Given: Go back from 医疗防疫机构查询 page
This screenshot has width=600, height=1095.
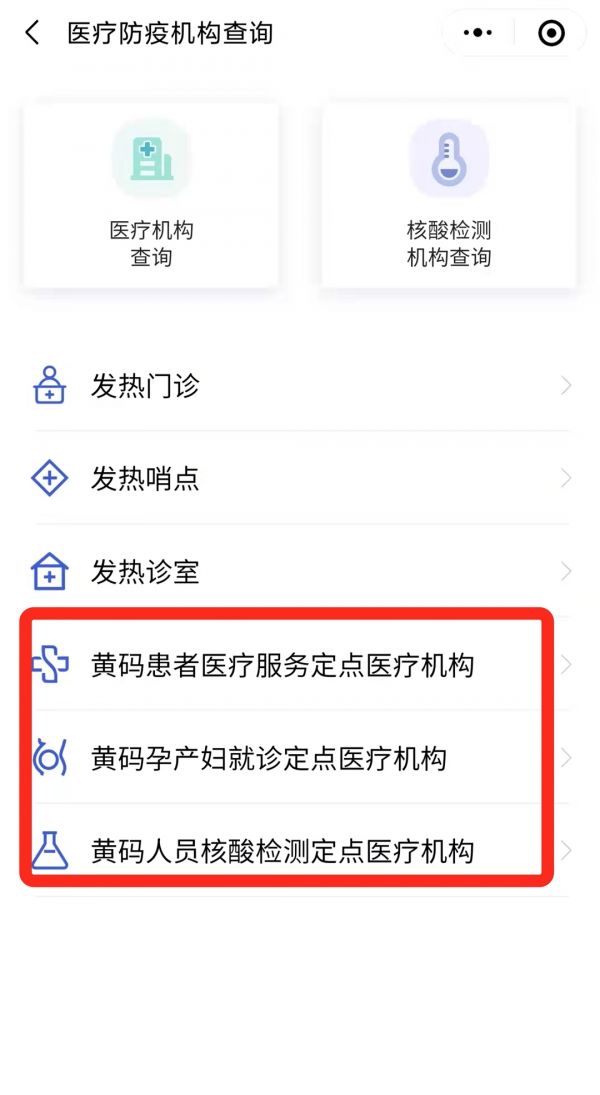Looking at the screenshot, I should [32, 33].
